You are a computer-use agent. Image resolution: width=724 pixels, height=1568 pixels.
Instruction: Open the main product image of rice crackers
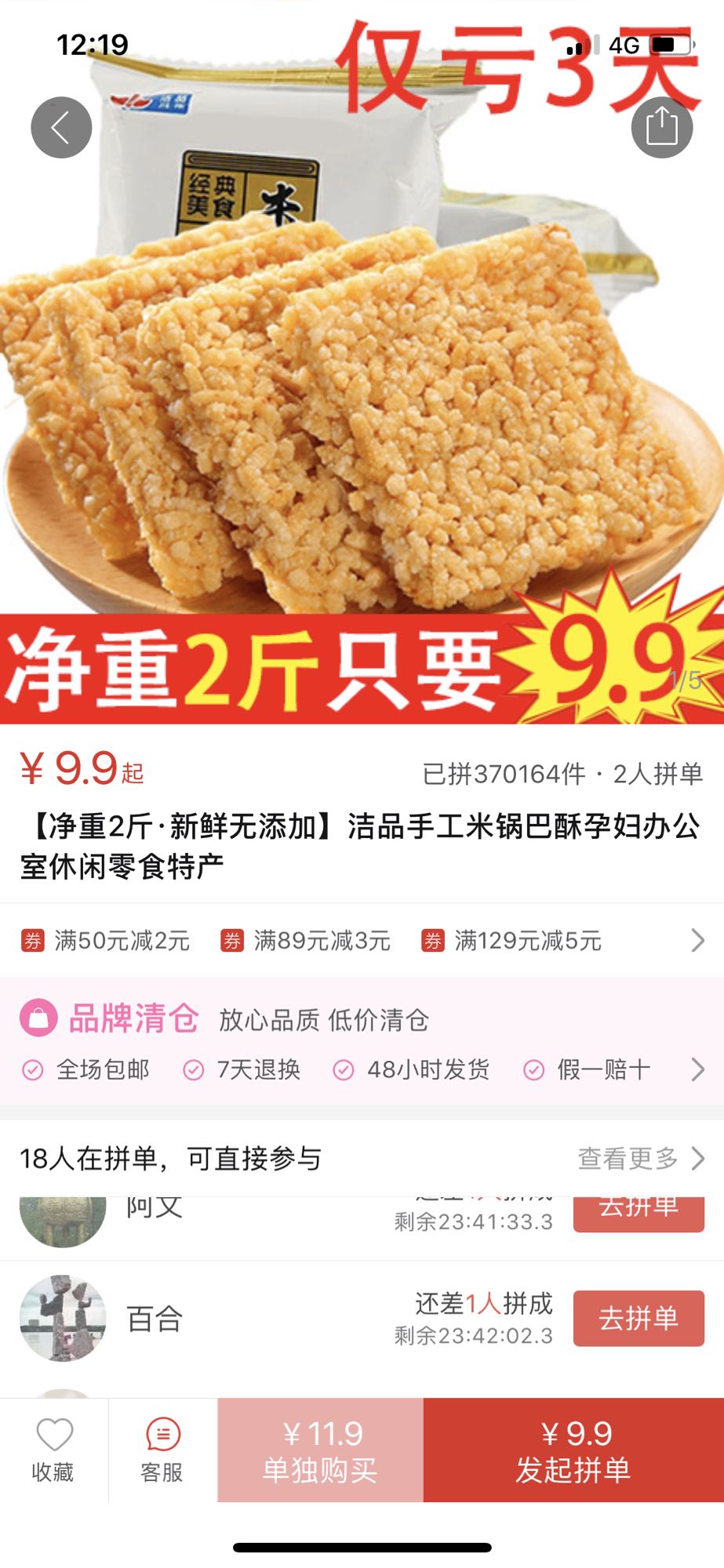click(x=361, y=392)
